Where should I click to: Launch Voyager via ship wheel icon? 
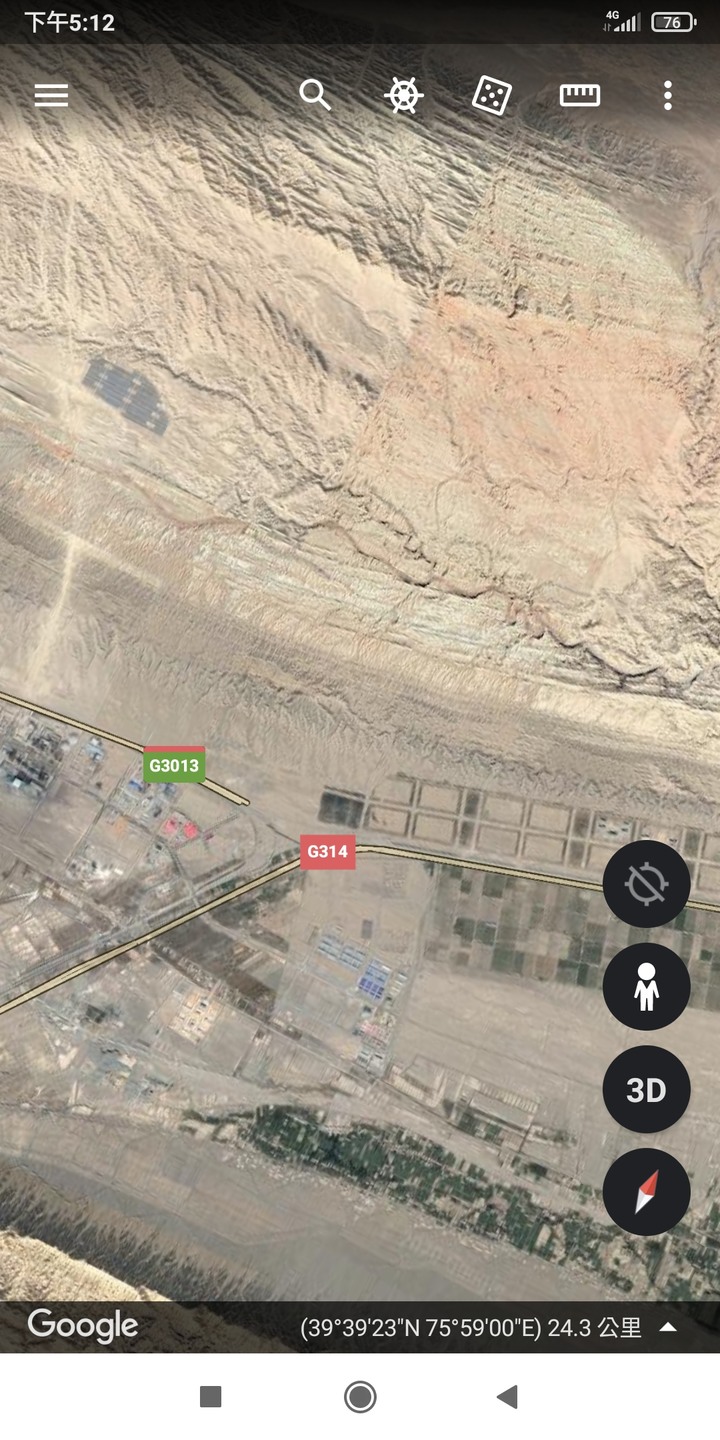pyautogui.click(x=403, y=96)
